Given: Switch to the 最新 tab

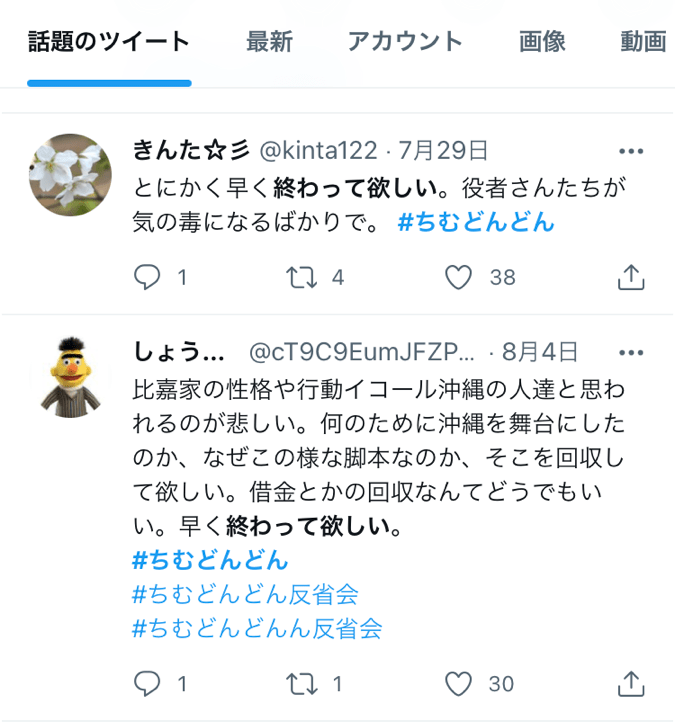Looking at the screenshot, I should (269, 42).
